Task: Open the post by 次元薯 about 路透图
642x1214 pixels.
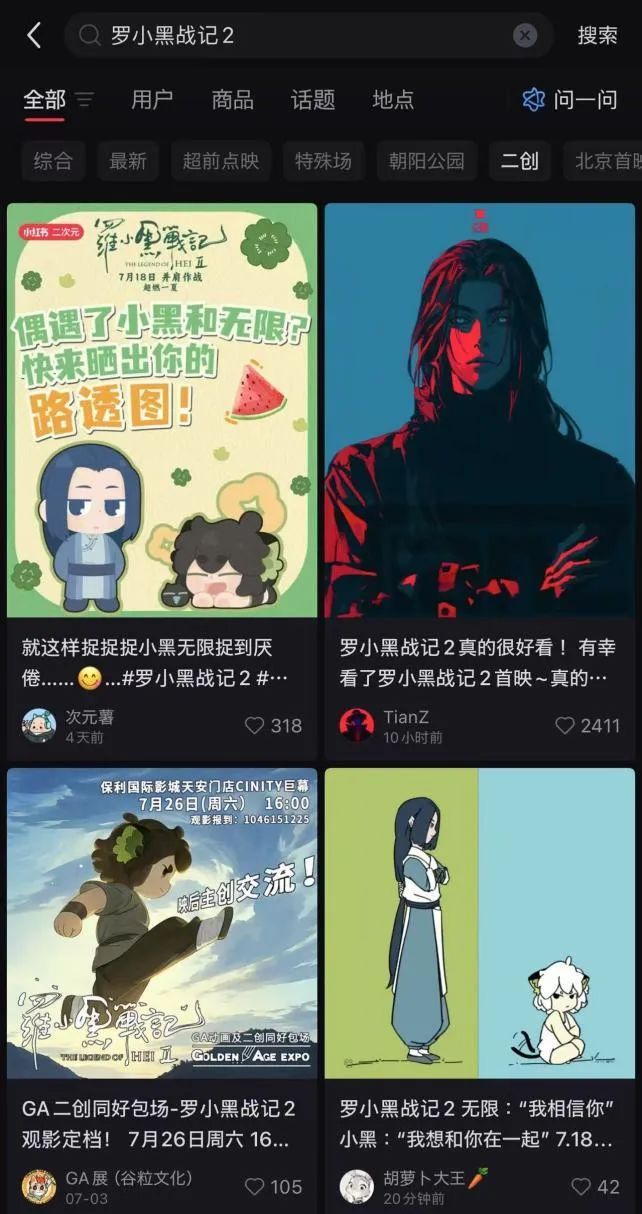Action: tap(162, 410)
